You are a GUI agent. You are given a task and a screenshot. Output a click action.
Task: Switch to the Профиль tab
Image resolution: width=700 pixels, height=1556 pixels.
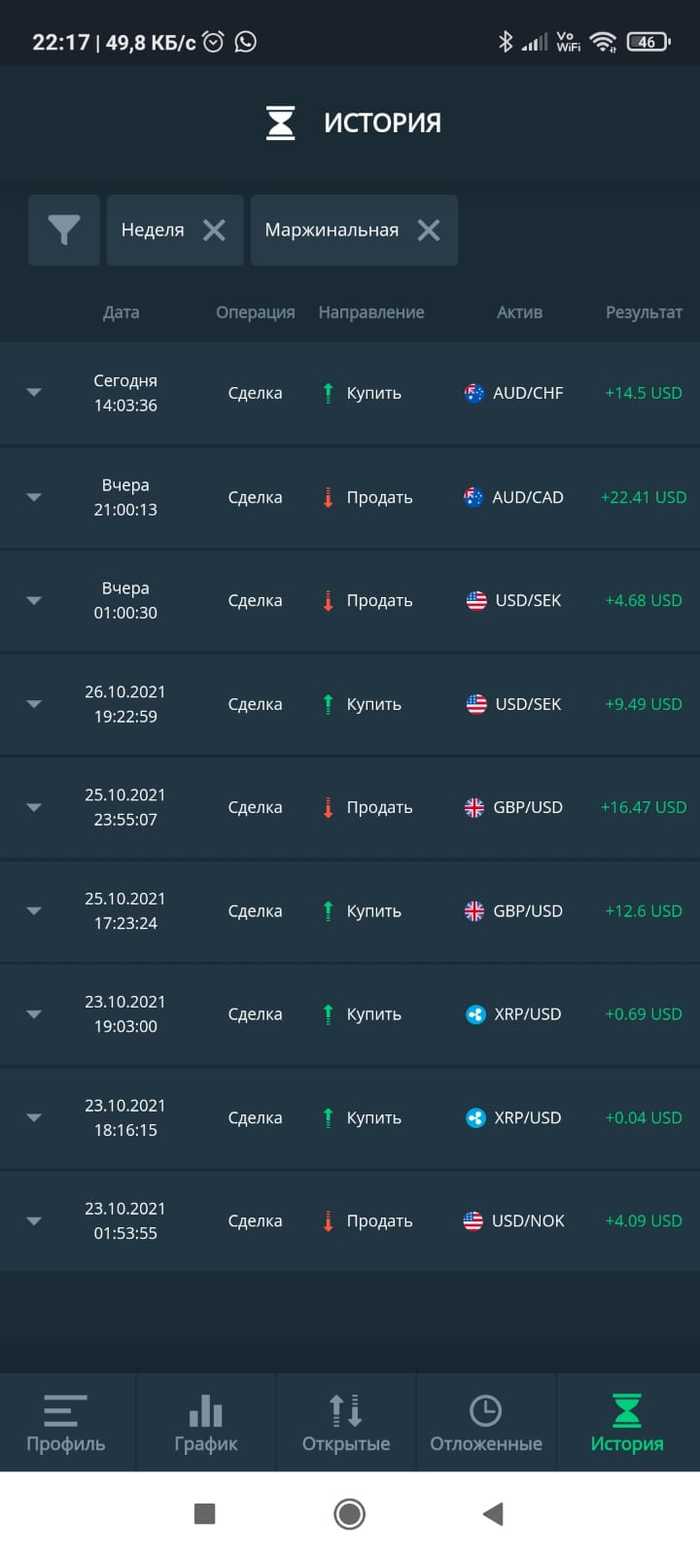[66, 1422]
